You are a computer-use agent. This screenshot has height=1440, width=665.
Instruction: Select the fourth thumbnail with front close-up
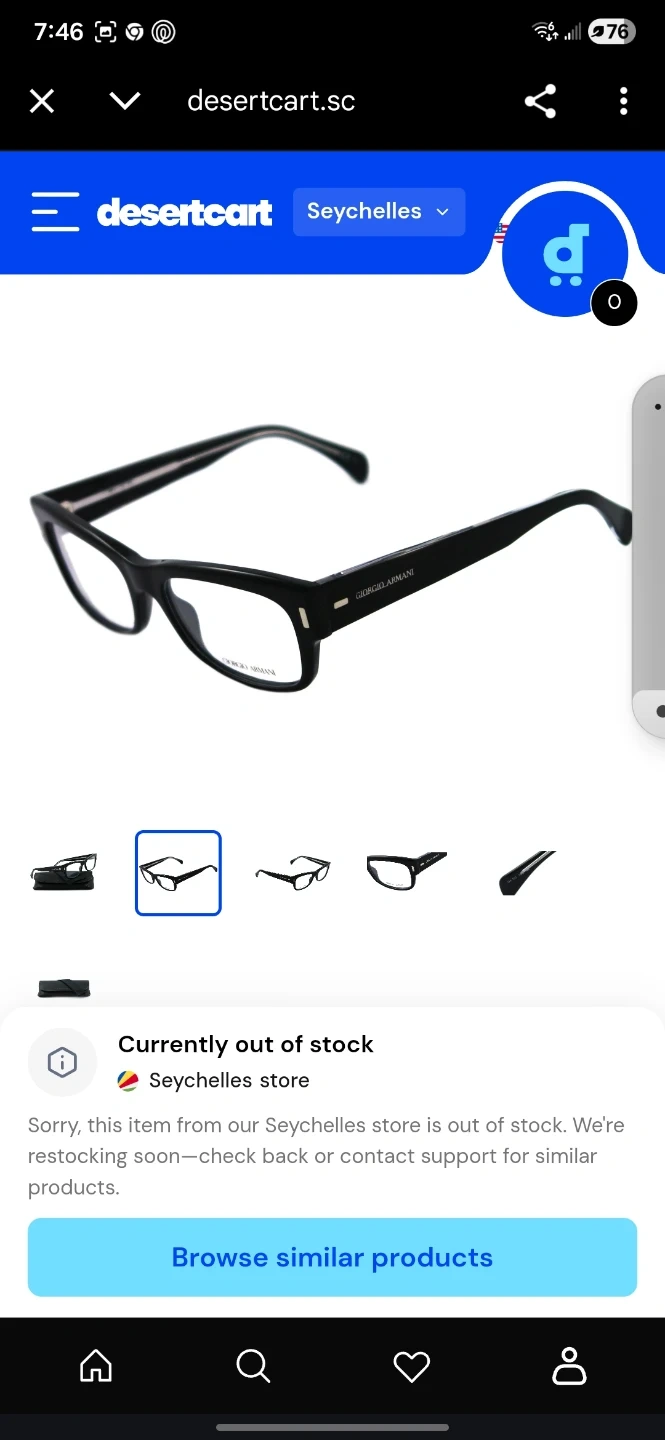pyautogui.click(x=406, y=873)
